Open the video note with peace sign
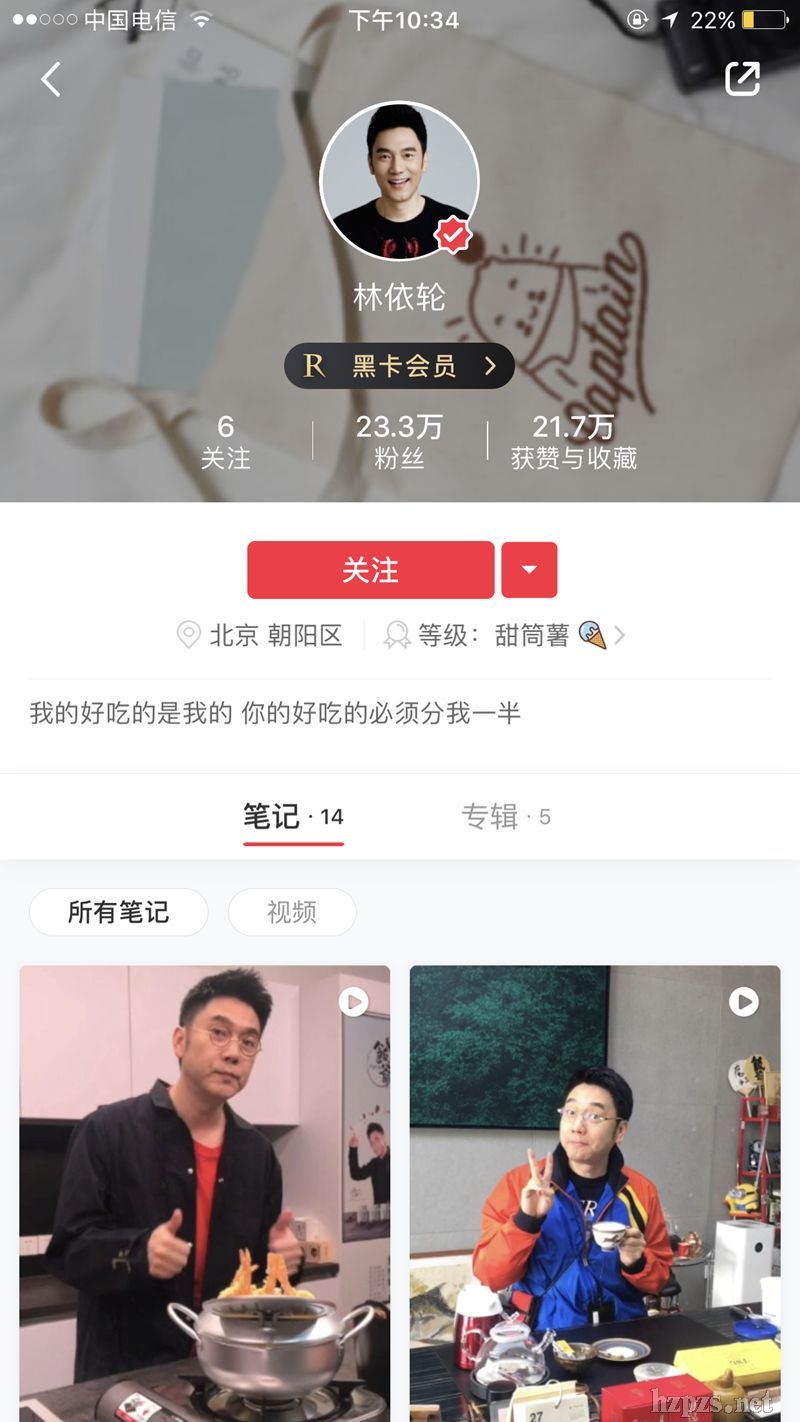 [594, 1190]
